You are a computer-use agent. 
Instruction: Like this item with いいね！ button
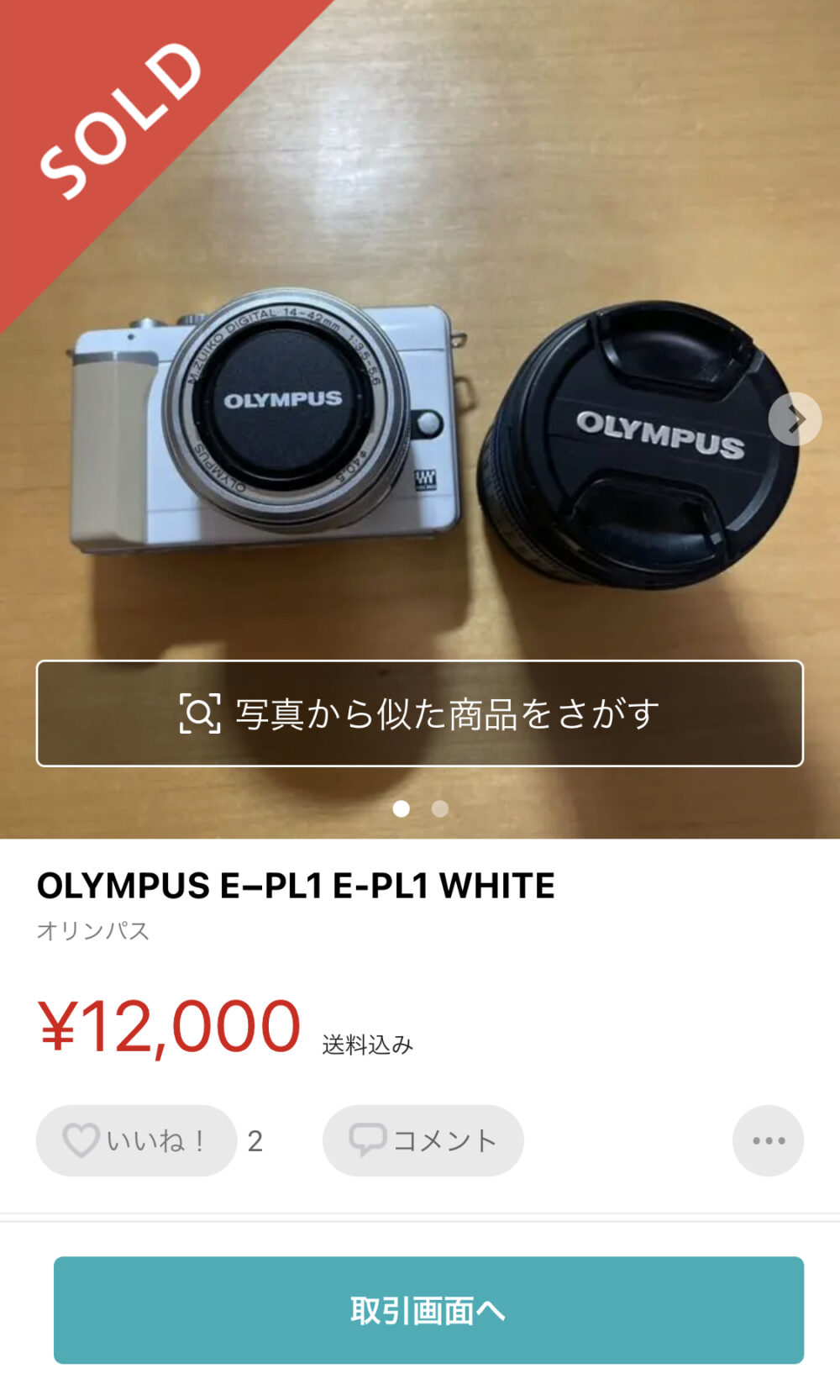136,1140
